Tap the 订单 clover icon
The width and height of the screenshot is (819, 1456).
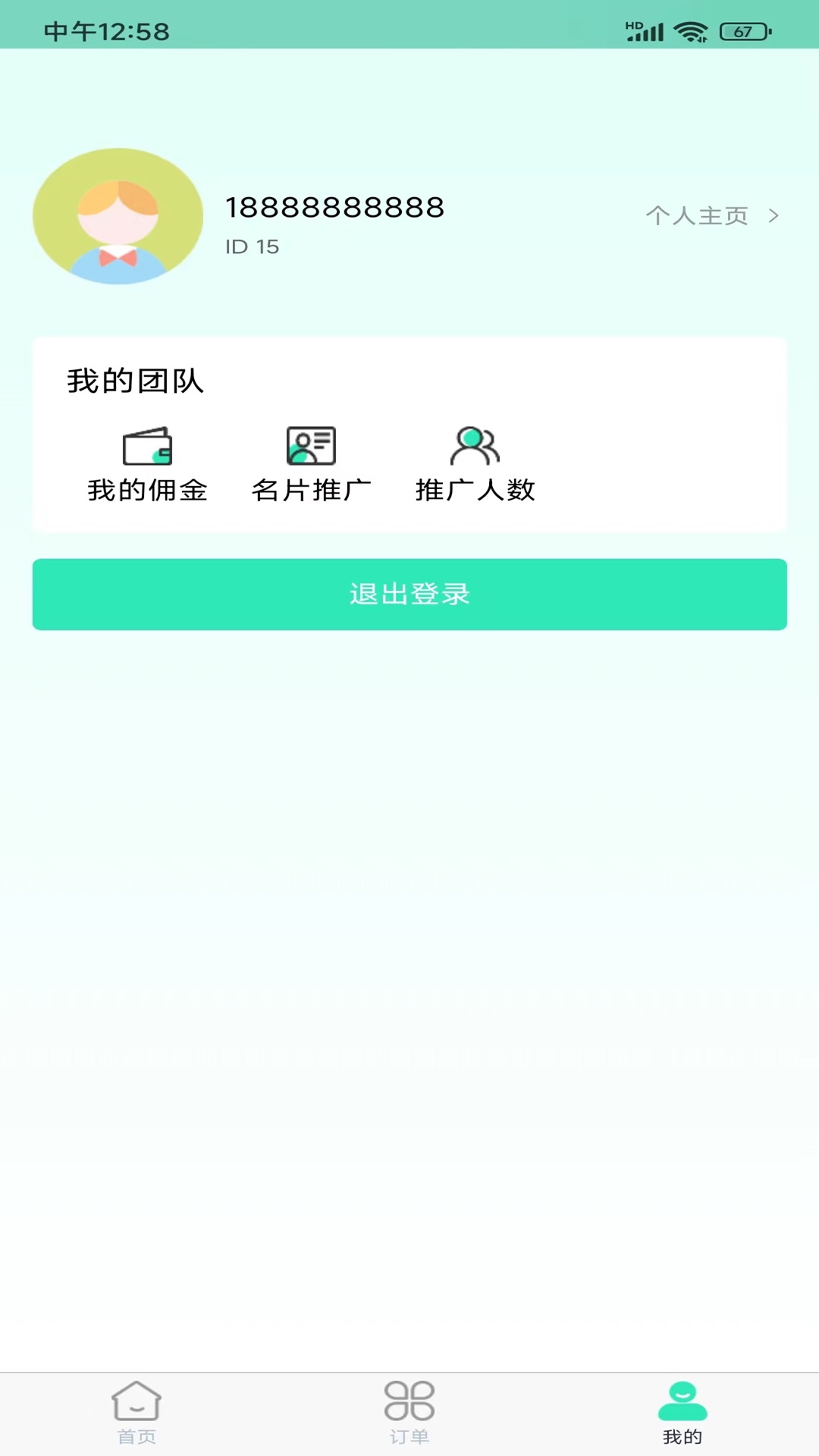tap(408, 1407)
